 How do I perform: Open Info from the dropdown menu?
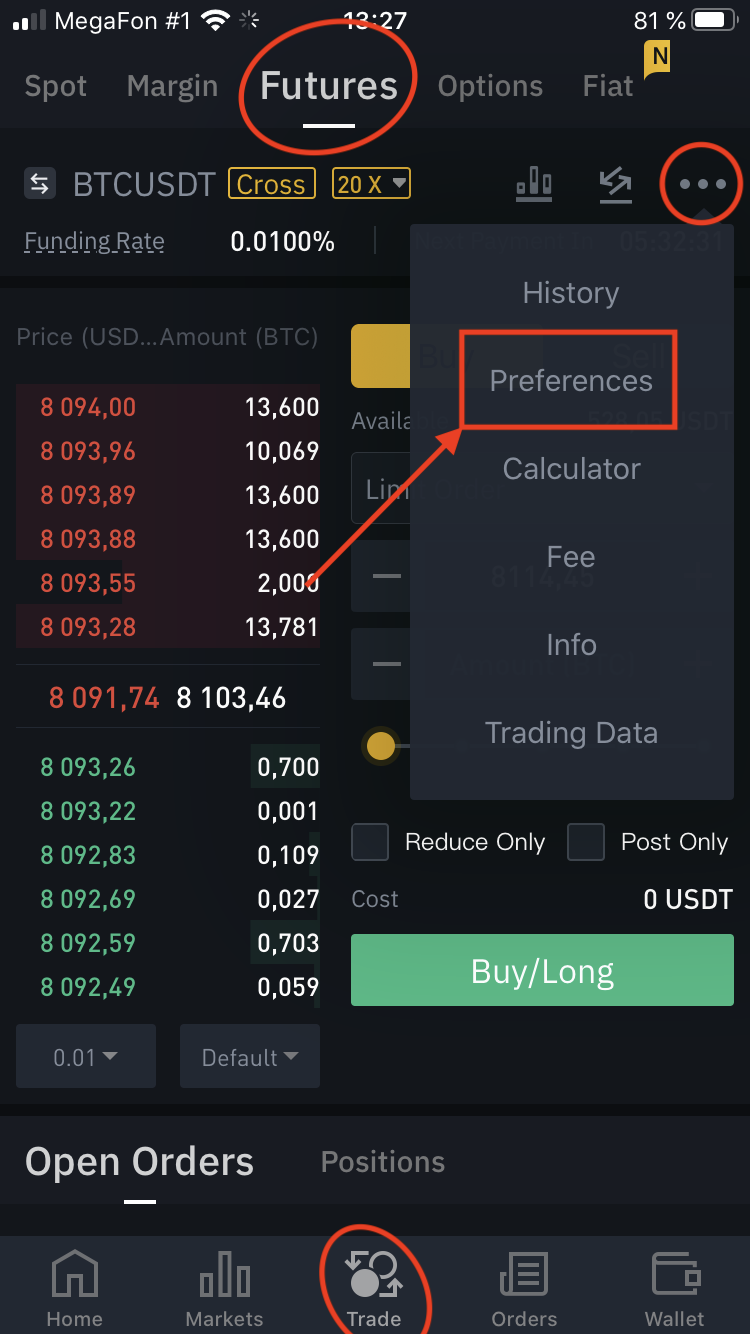570,645
